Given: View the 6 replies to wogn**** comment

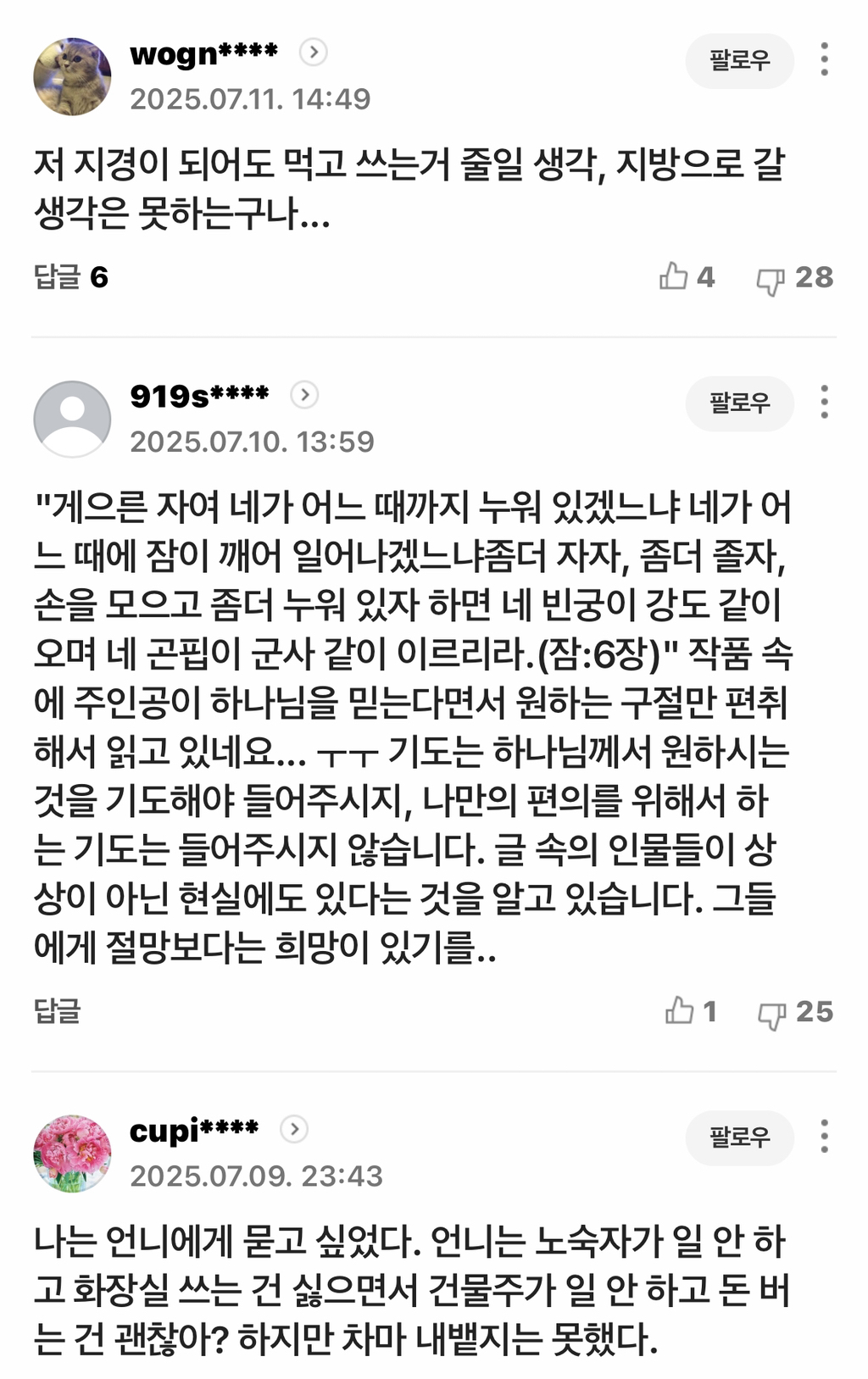Looking at the screenshot, I should click(71, 277).
